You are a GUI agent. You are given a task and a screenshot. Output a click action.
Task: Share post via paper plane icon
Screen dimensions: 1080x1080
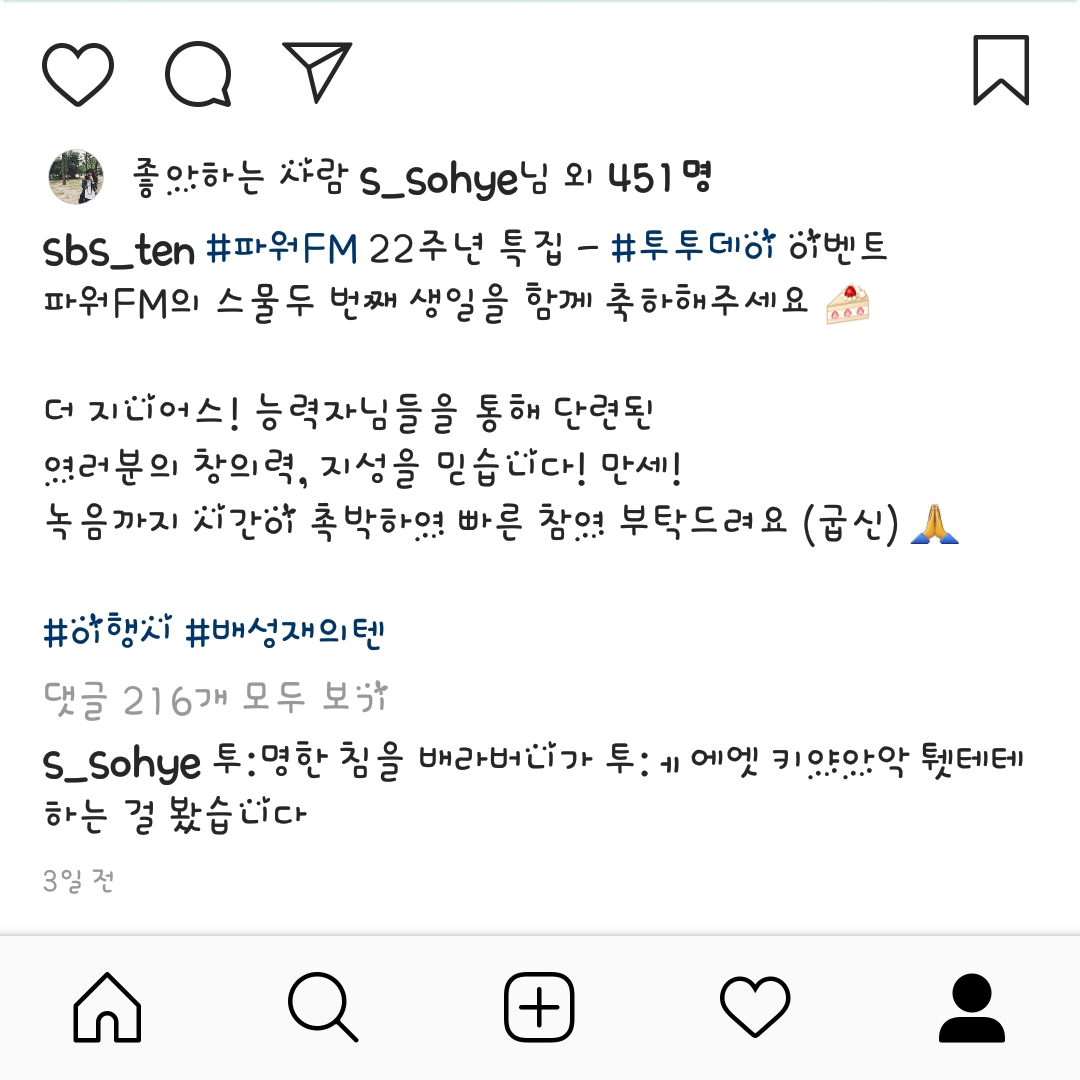(317, 72)
